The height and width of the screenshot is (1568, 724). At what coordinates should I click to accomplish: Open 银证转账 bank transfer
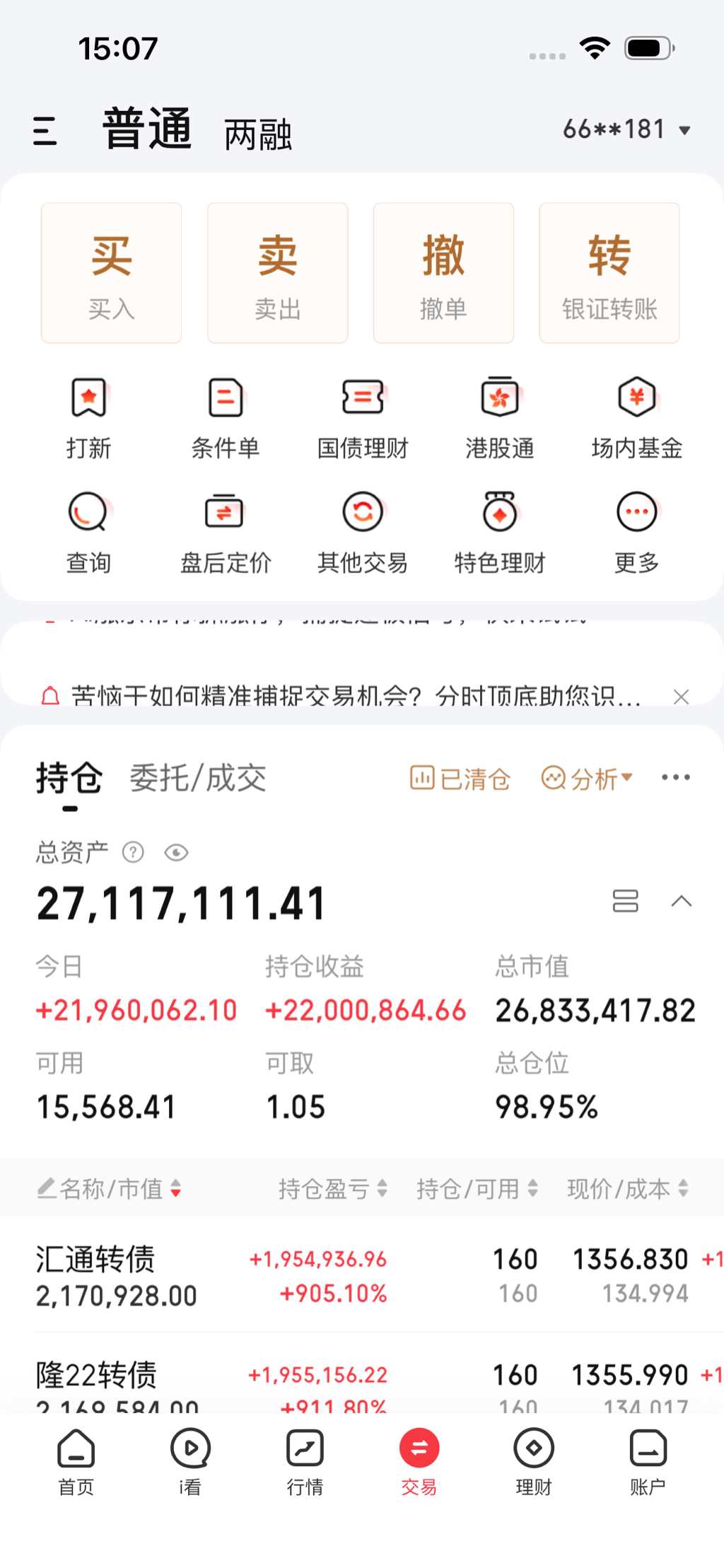pyautogui.click(x=609, y=273)
